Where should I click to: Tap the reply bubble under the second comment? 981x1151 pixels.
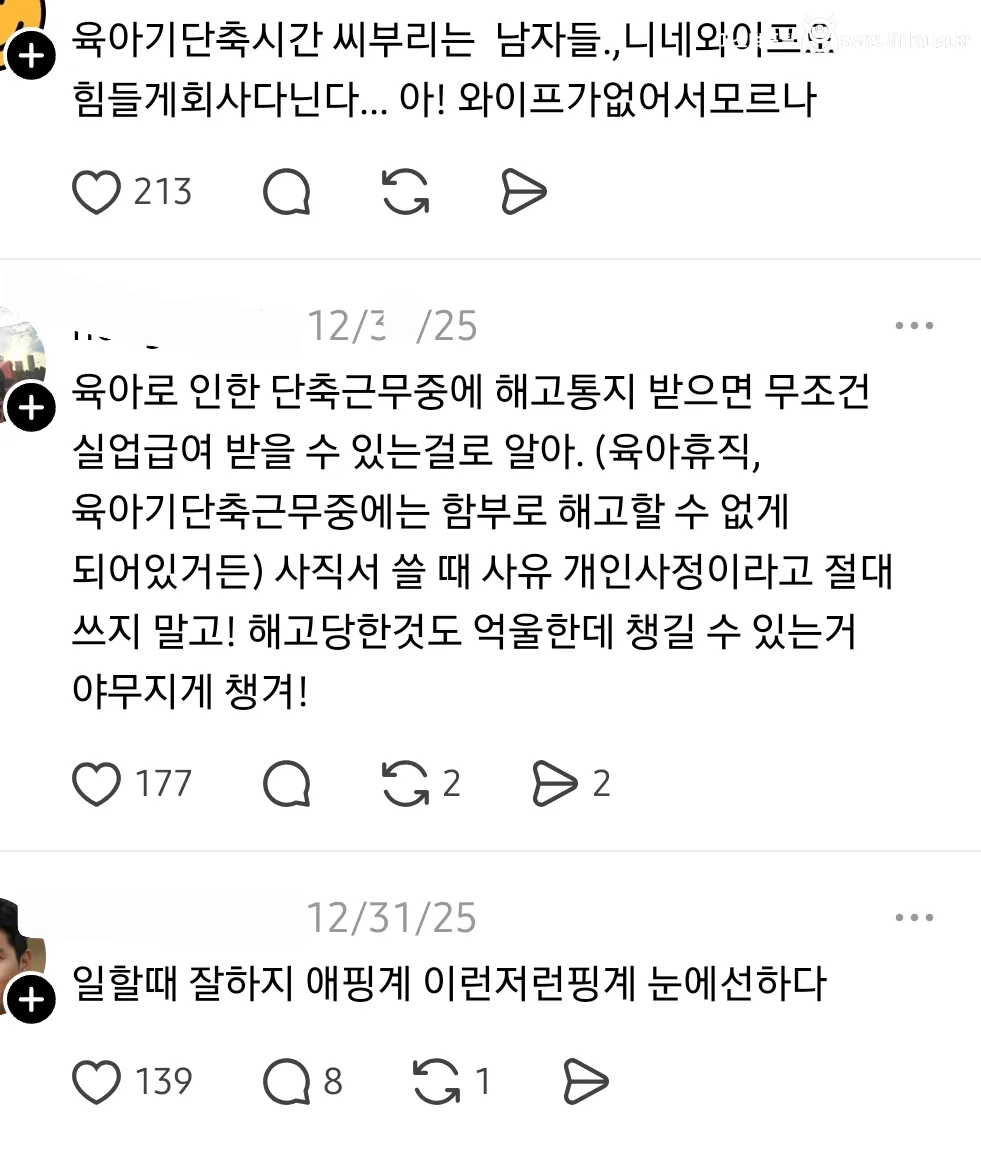click(288, 783)
